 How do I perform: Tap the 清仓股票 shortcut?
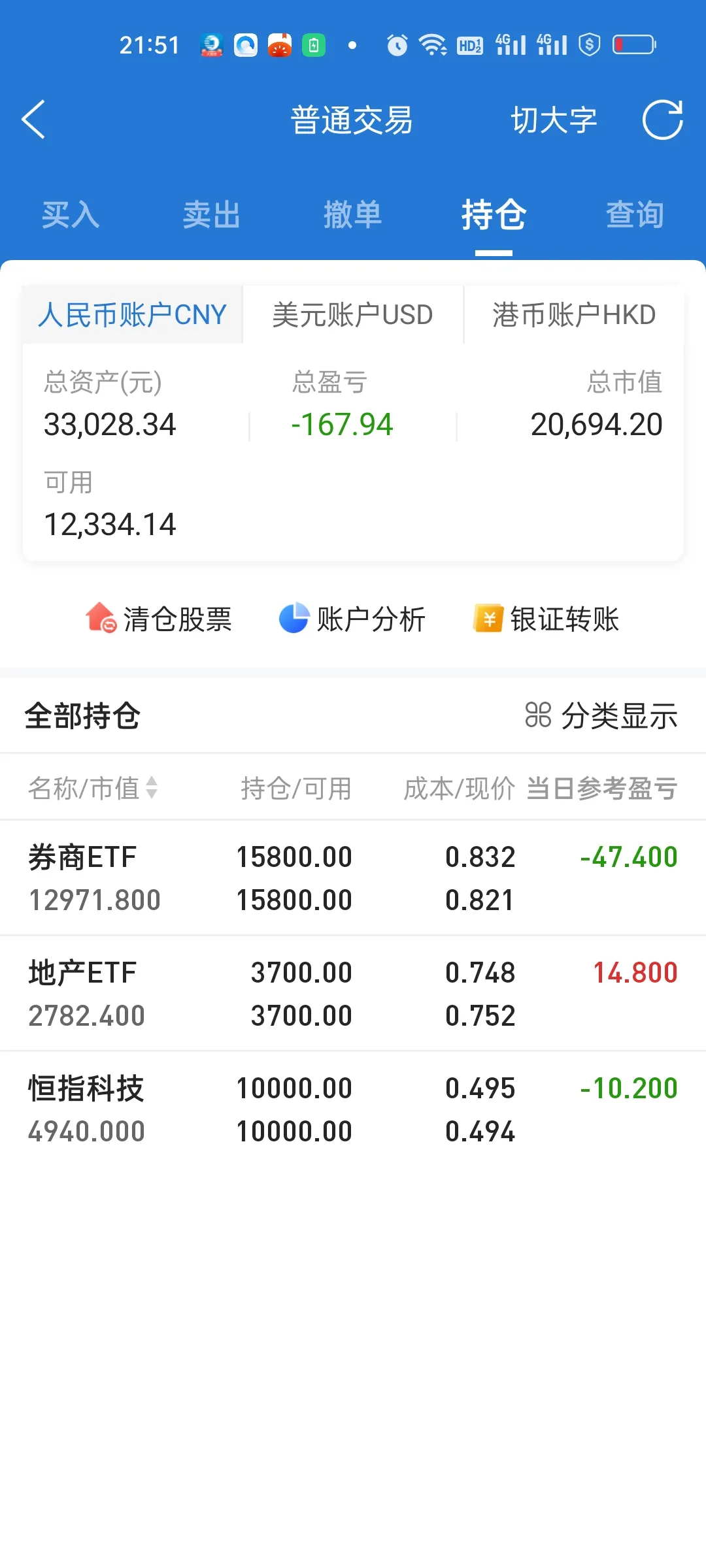click(x=159, y=619)
